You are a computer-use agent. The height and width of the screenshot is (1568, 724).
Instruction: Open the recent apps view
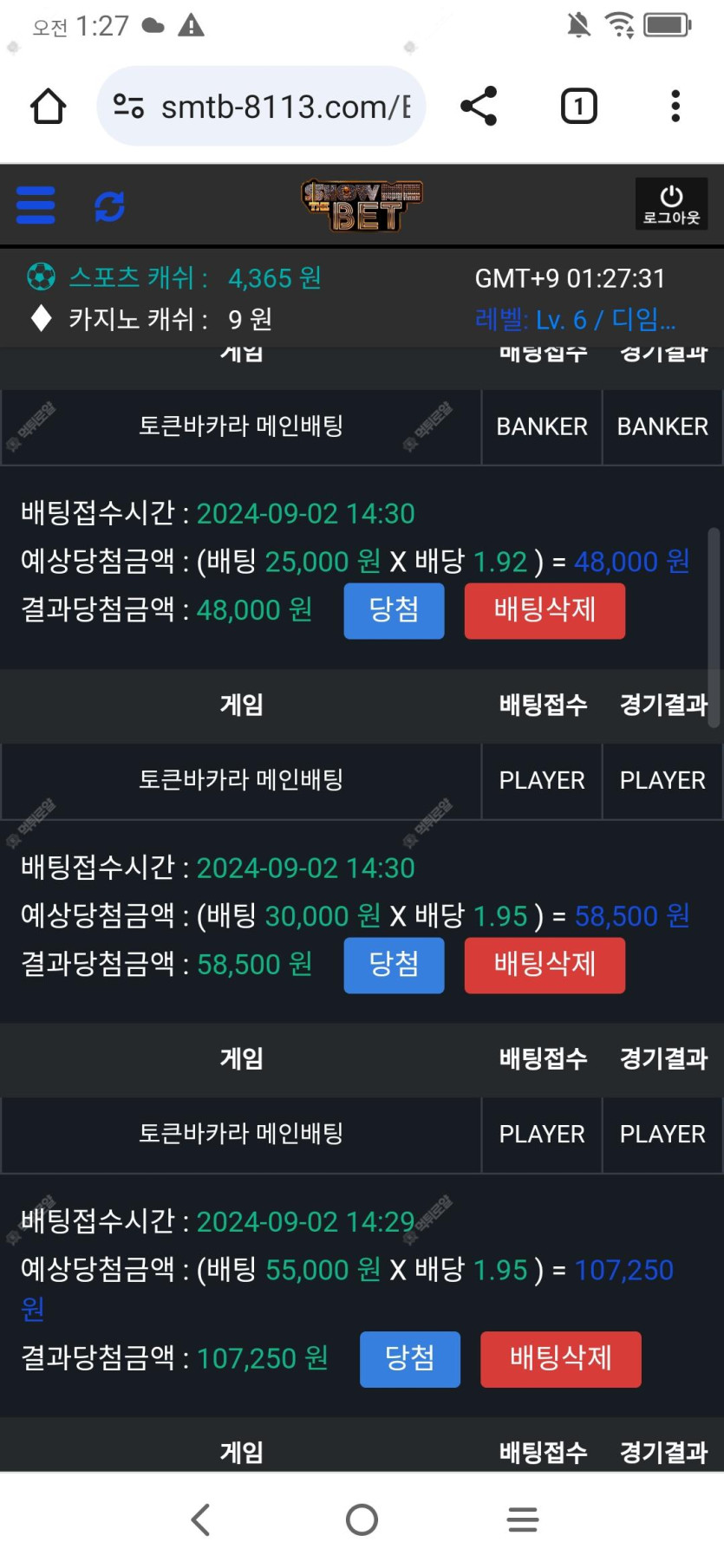click(x=523, y=1519)
